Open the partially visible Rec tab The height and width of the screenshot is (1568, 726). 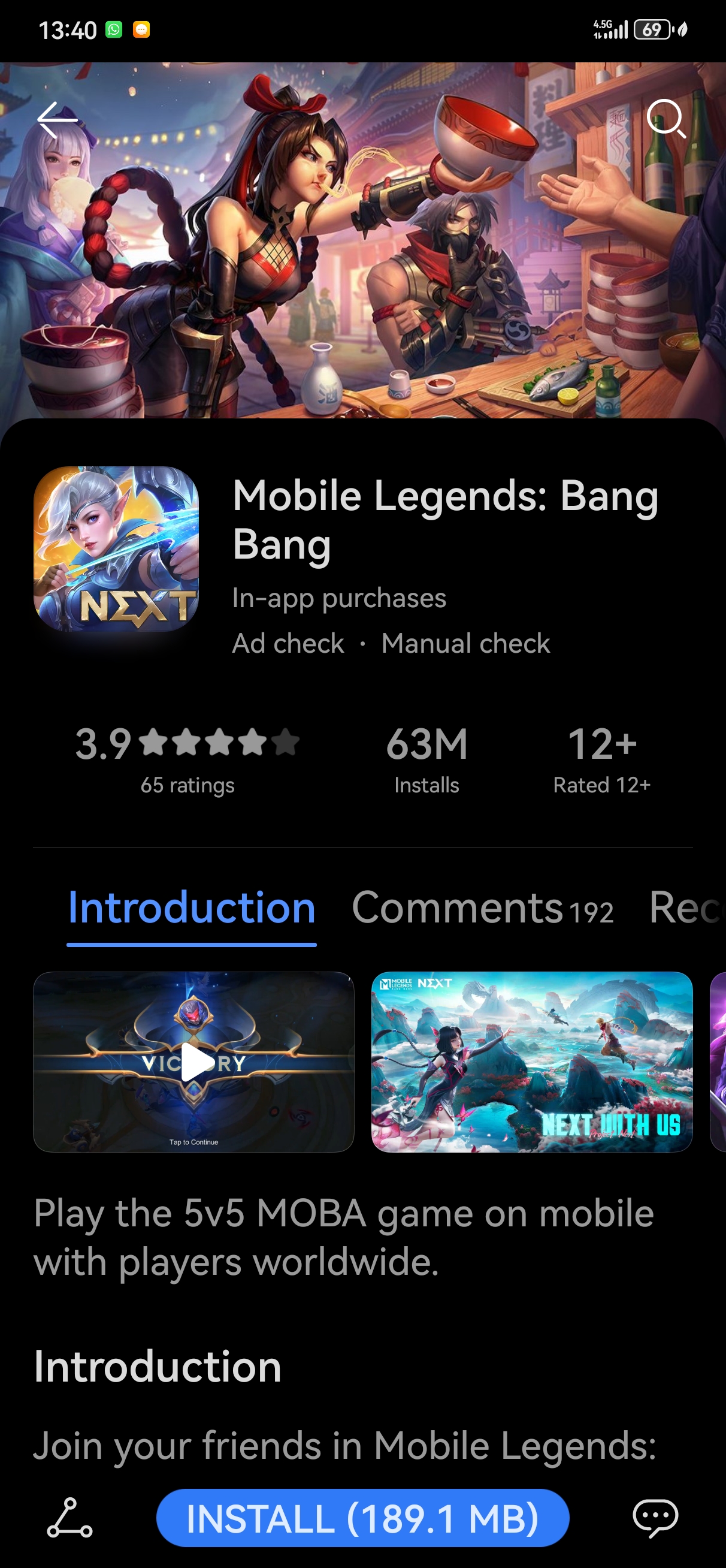686,908
